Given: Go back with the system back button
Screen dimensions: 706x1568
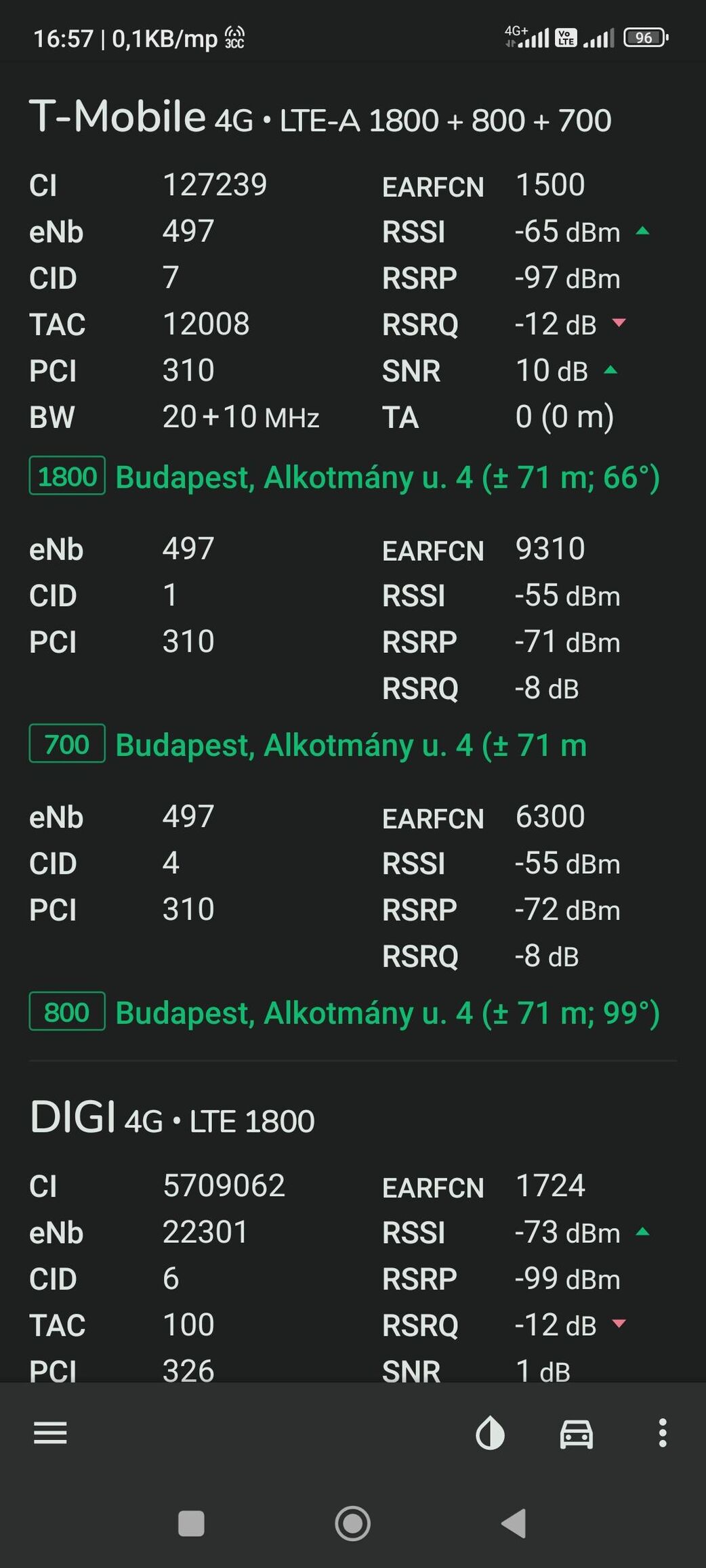Looking at the screenshot, I should (x=514, y=1523).
